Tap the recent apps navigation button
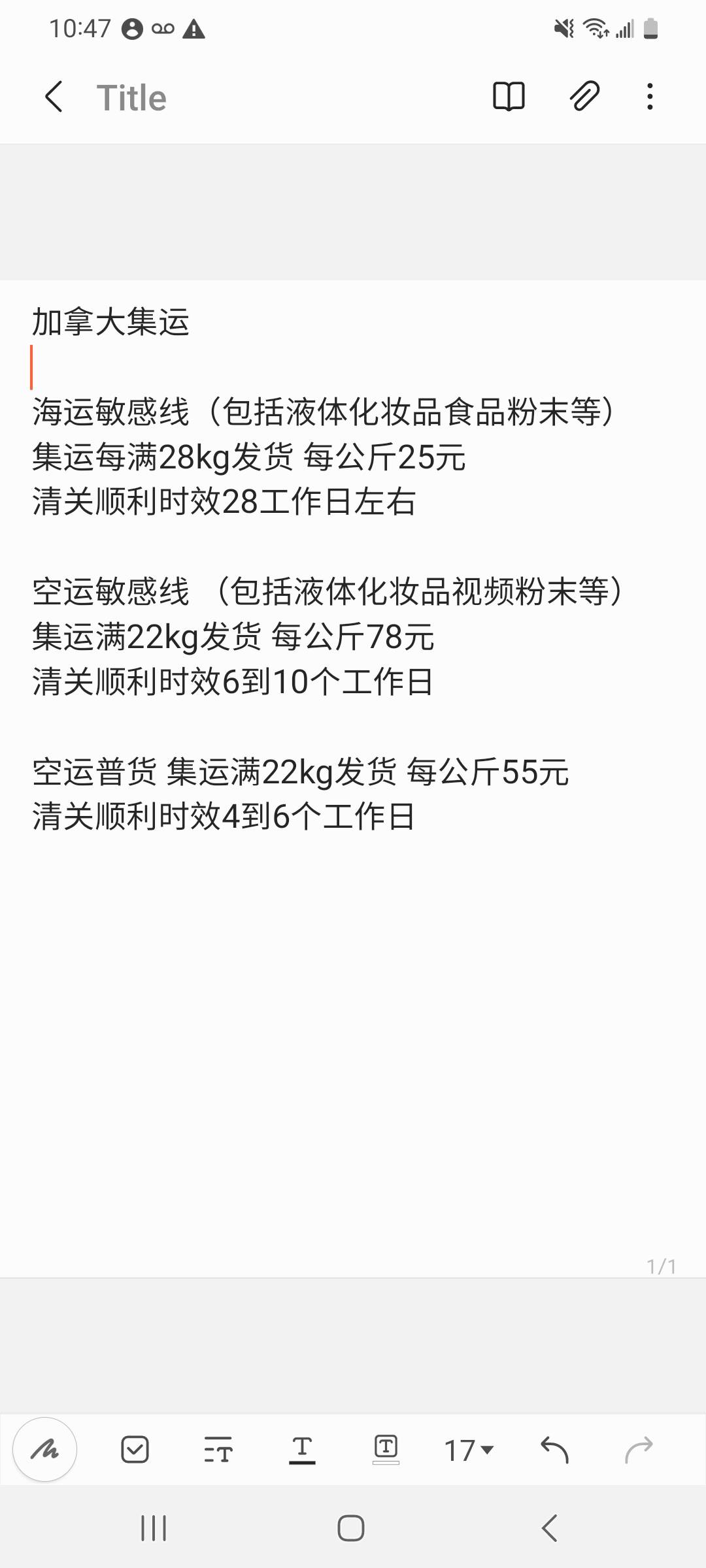 (x=153, y=1527)
